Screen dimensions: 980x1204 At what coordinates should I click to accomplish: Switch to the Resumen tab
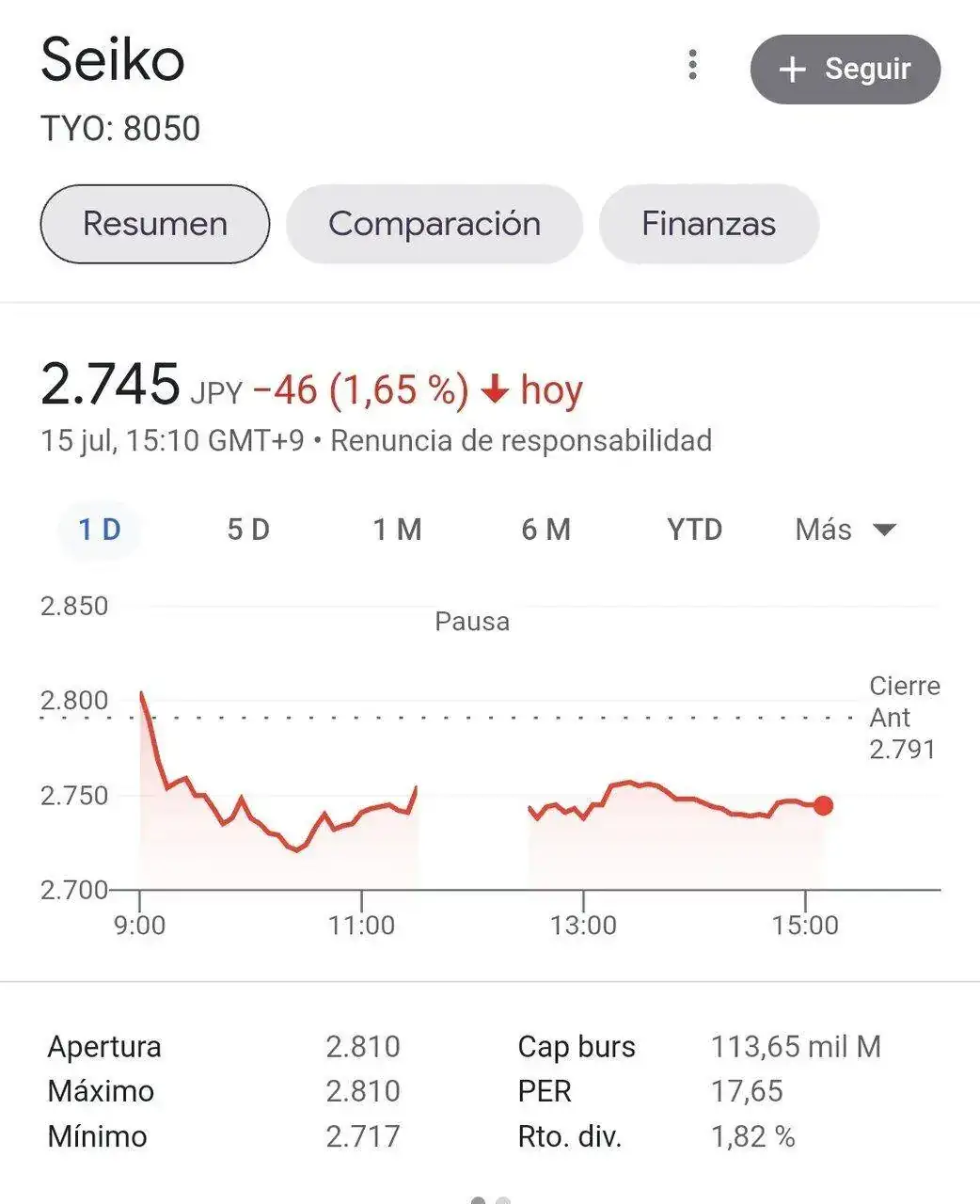[155, 224]
